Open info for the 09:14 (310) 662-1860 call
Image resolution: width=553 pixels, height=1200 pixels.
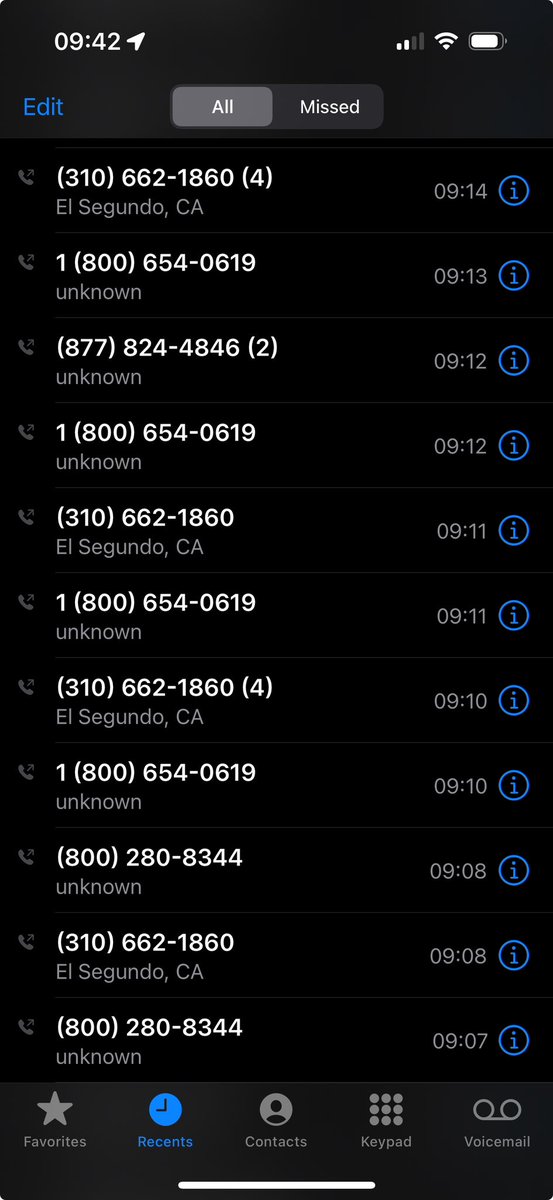tap(513, 191)
